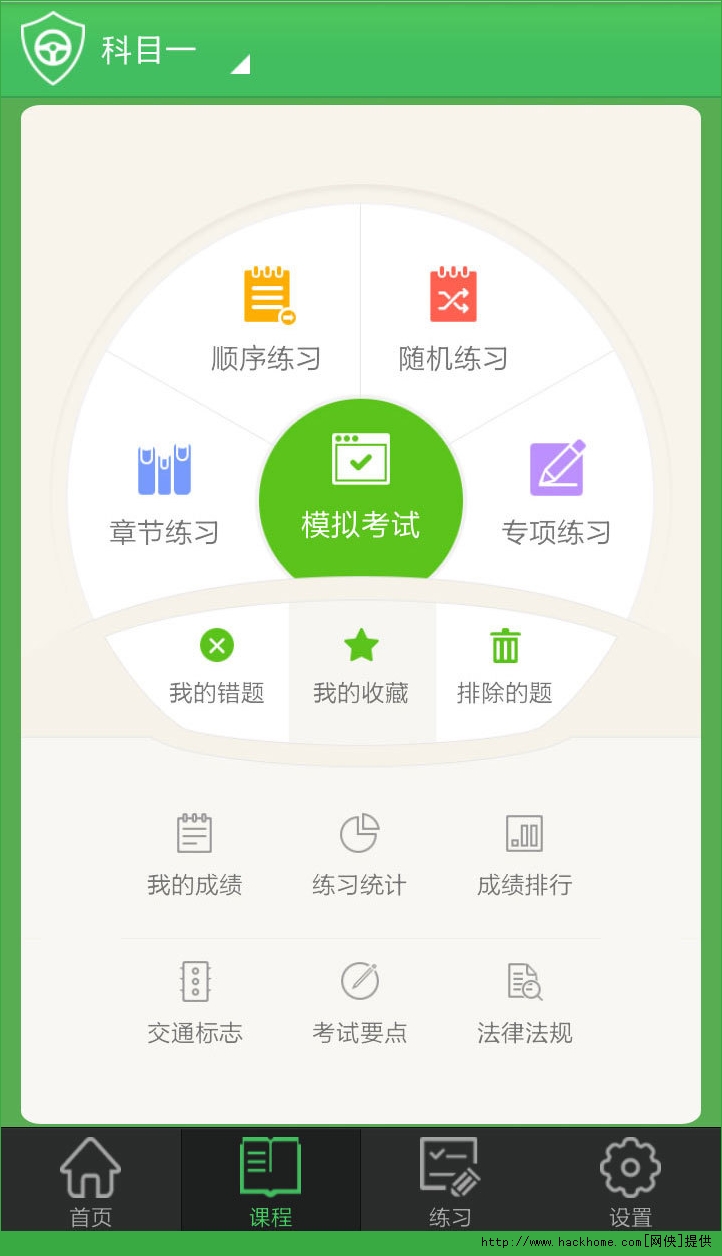The width and height of the screenshot is (722, 1256).
Task: Open 排除的题 excluded questions
Action: (504, 666)
